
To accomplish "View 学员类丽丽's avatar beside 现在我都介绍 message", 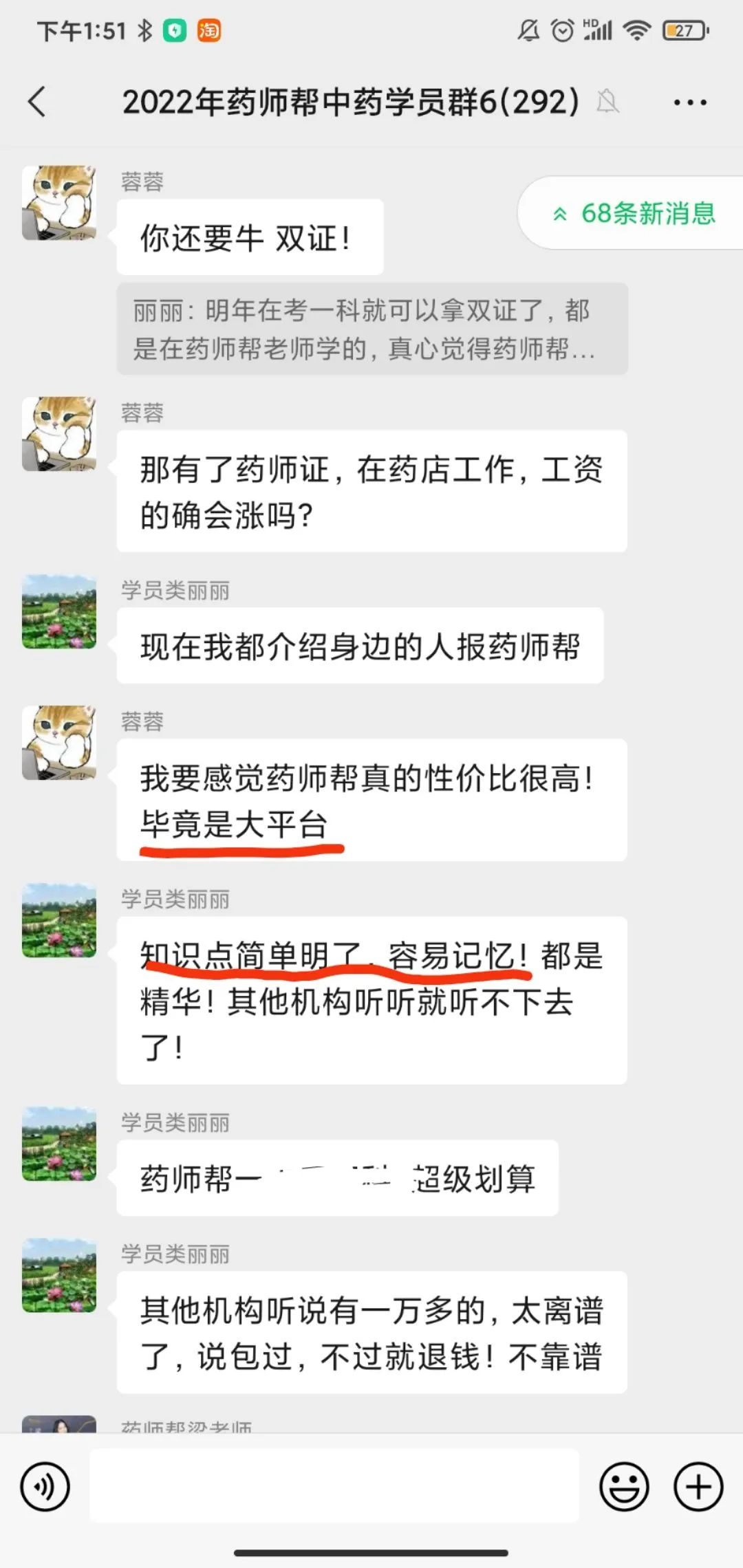I will tap(59, 612).
